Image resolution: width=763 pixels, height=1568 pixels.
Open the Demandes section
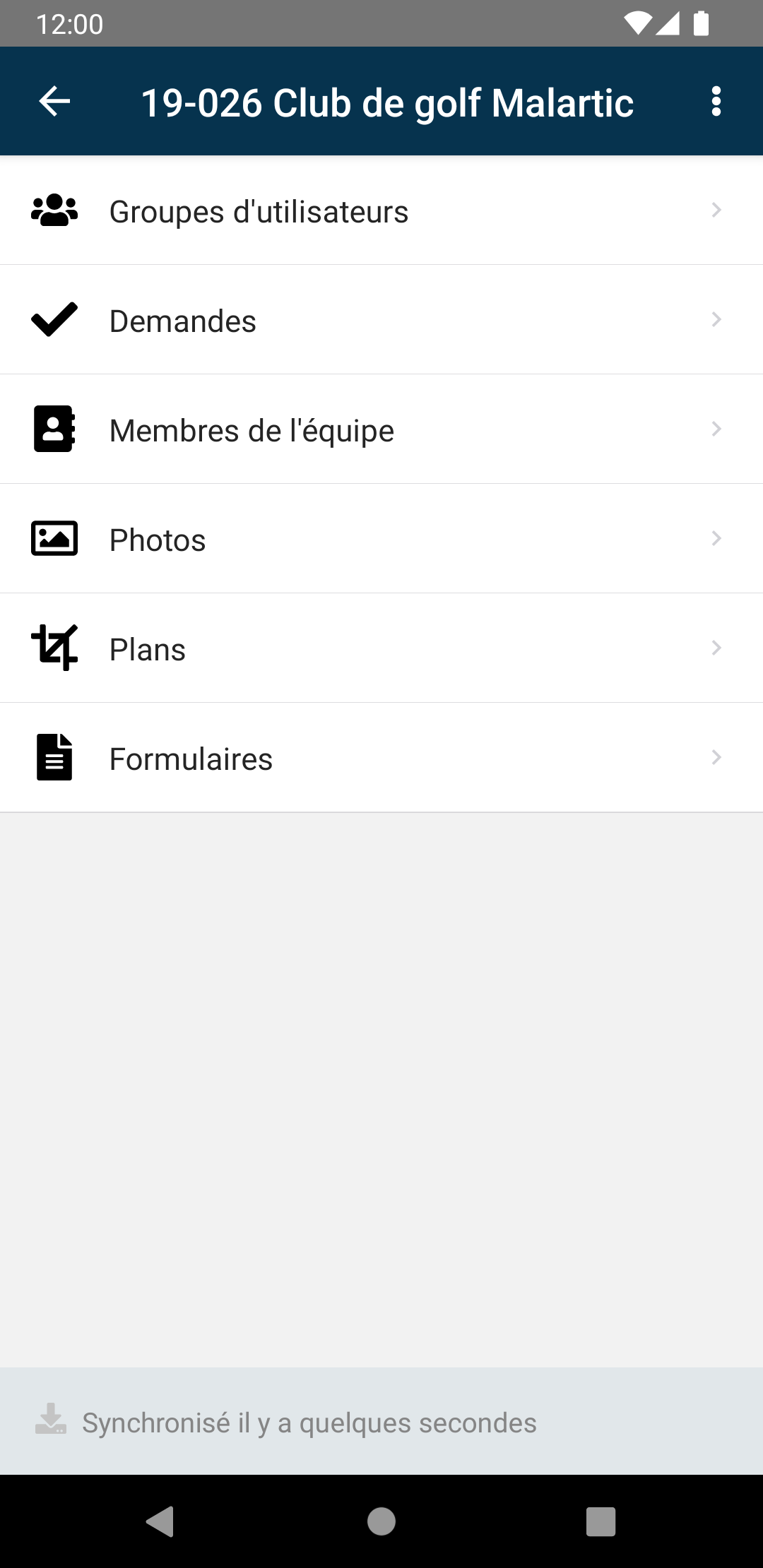pyautogui.click(x=381, y=320)
